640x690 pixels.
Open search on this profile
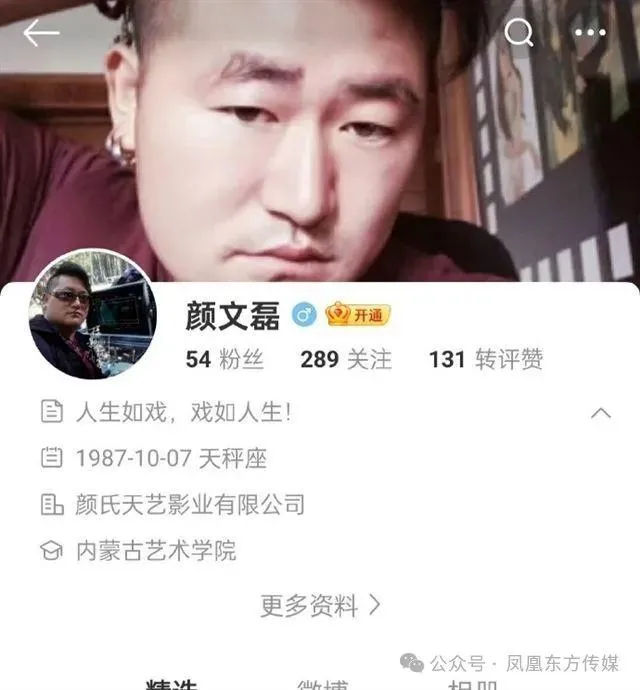coord(519,33)
